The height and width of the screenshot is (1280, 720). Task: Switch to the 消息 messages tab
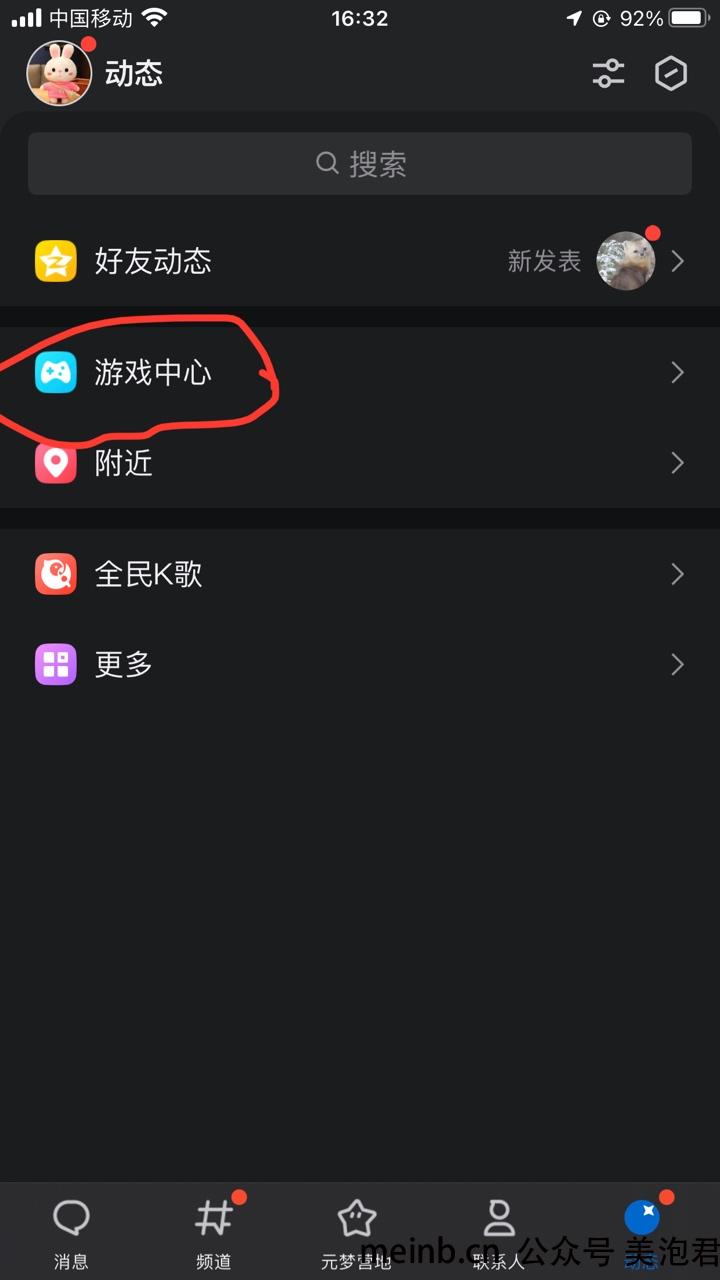[71, 1232]
